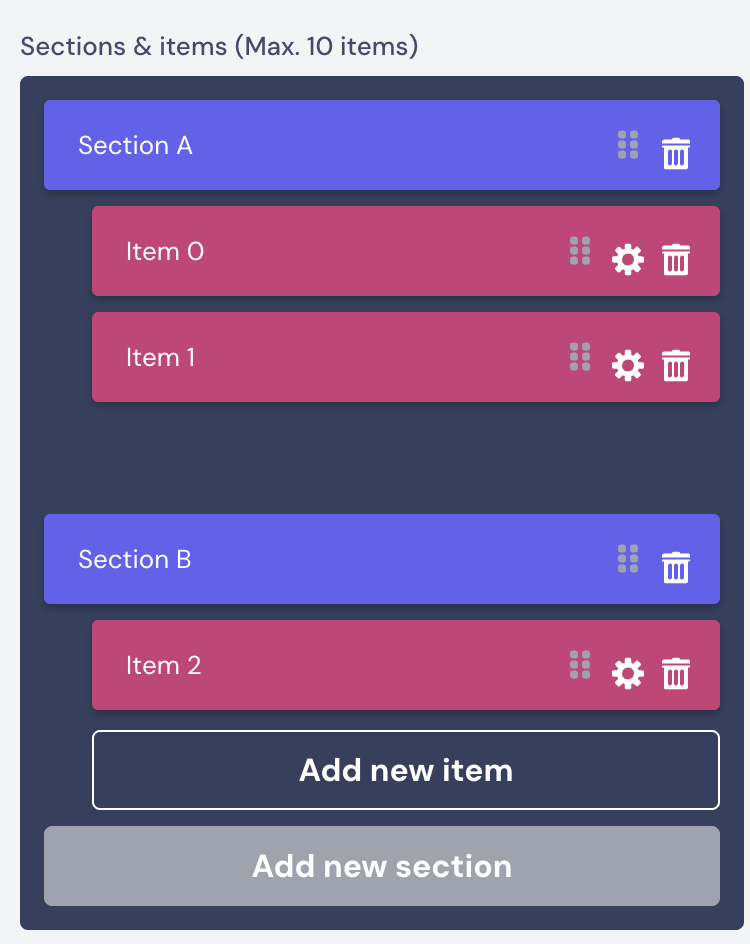The height and width of the screenshot is (944, 750).
Task: Tap the Add new section button
Action: (381, 866)
